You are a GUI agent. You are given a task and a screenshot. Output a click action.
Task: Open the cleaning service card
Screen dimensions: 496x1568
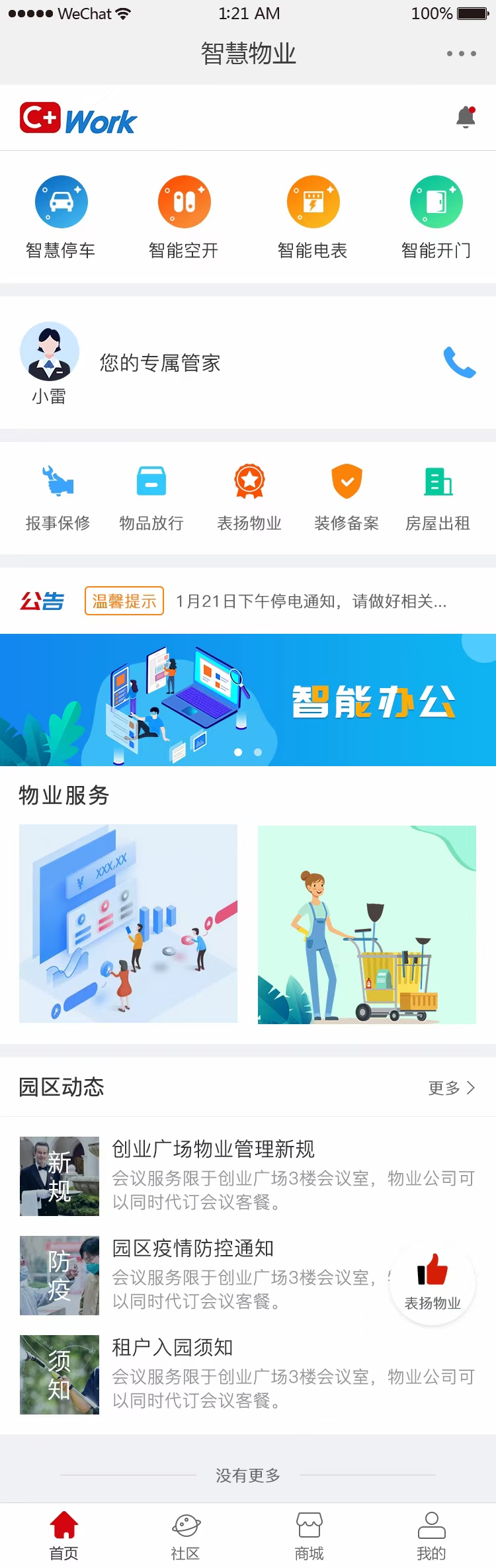click(366, 924)
